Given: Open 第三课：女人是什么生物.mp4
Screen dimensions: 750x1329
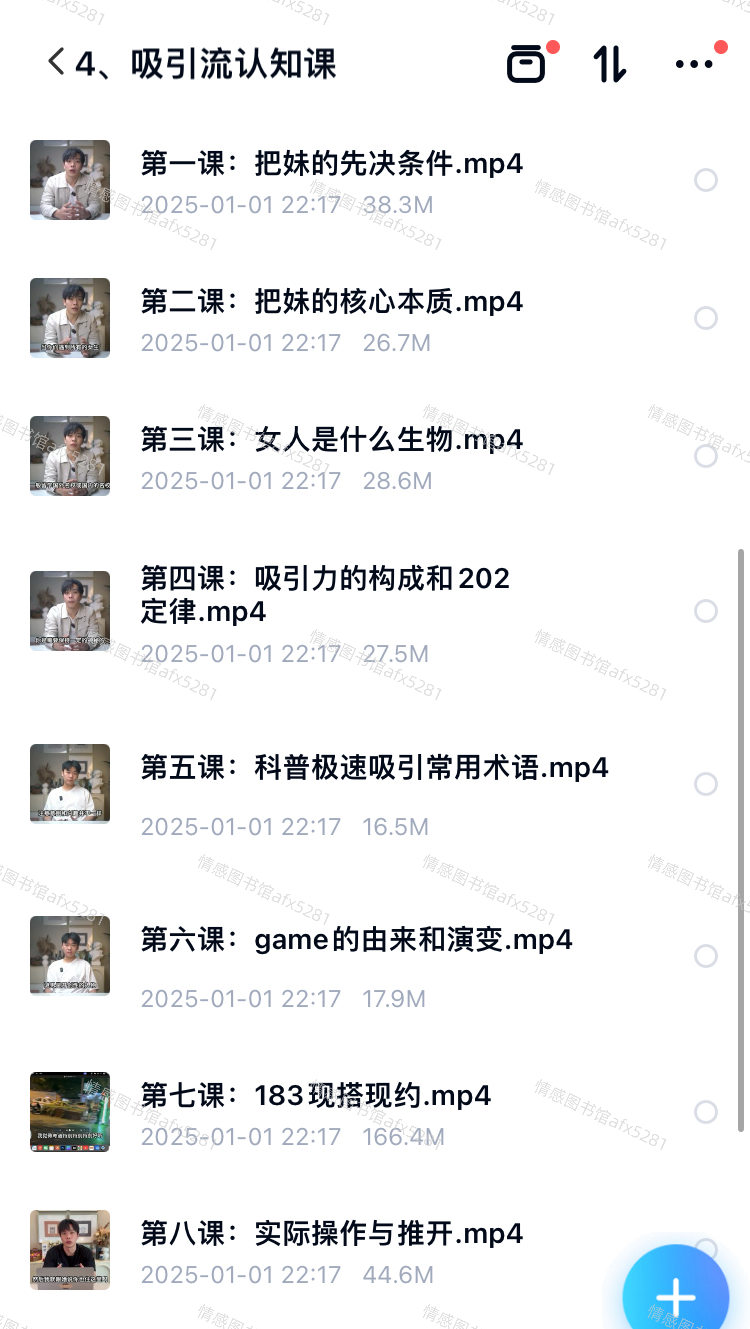Looking at the screenshot, I should (332, 440).
